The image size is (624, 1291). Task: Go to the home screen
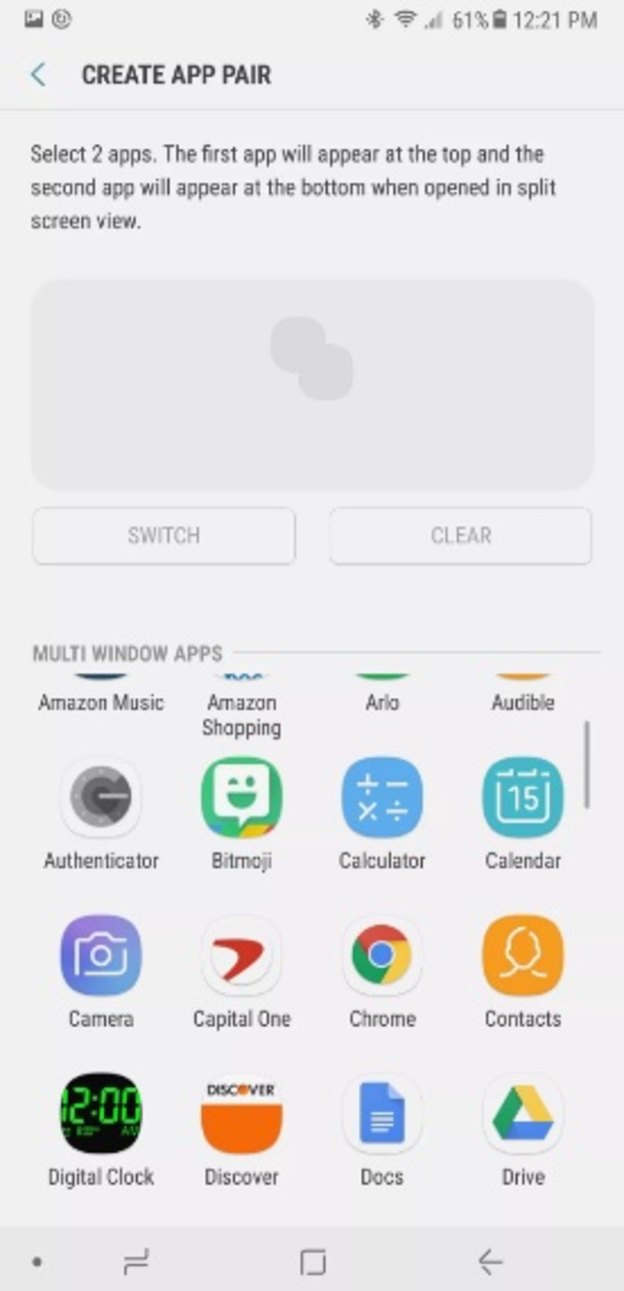313,1263
